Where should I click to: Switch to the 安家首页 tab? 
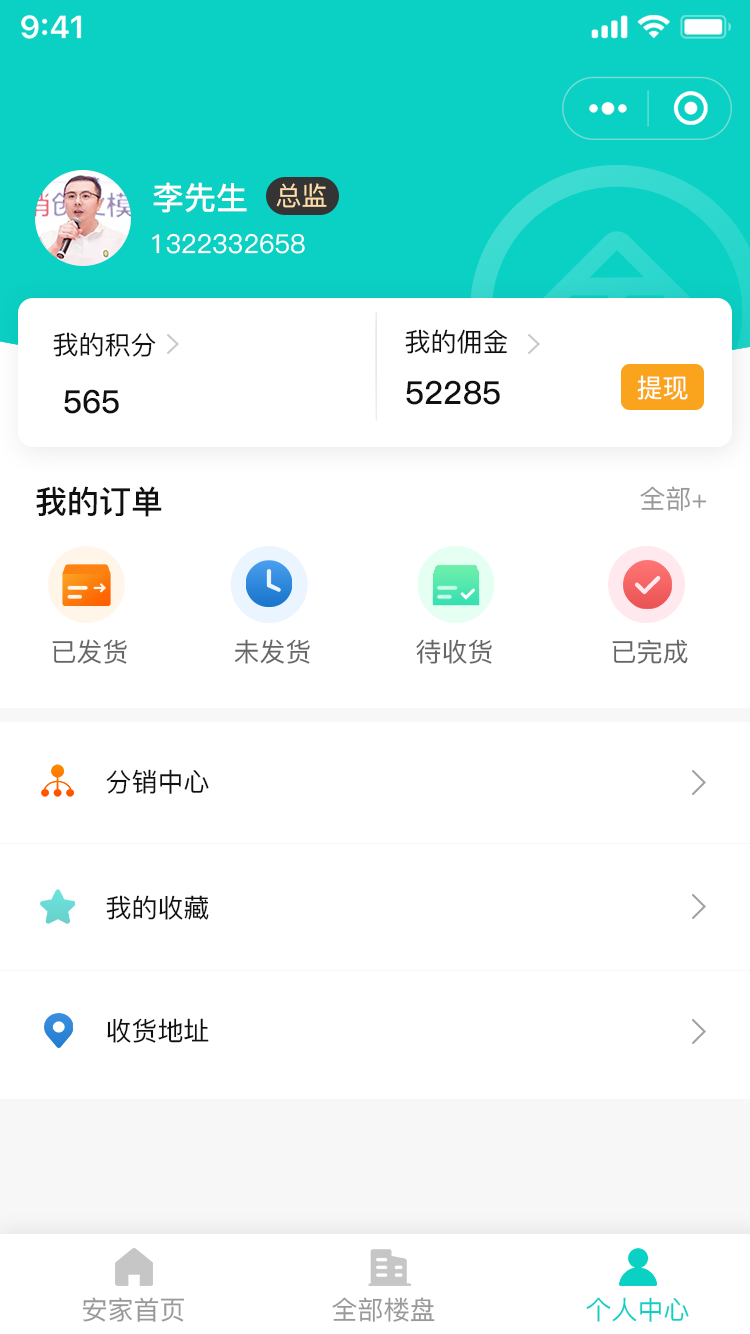click(x=133, y=1285)
